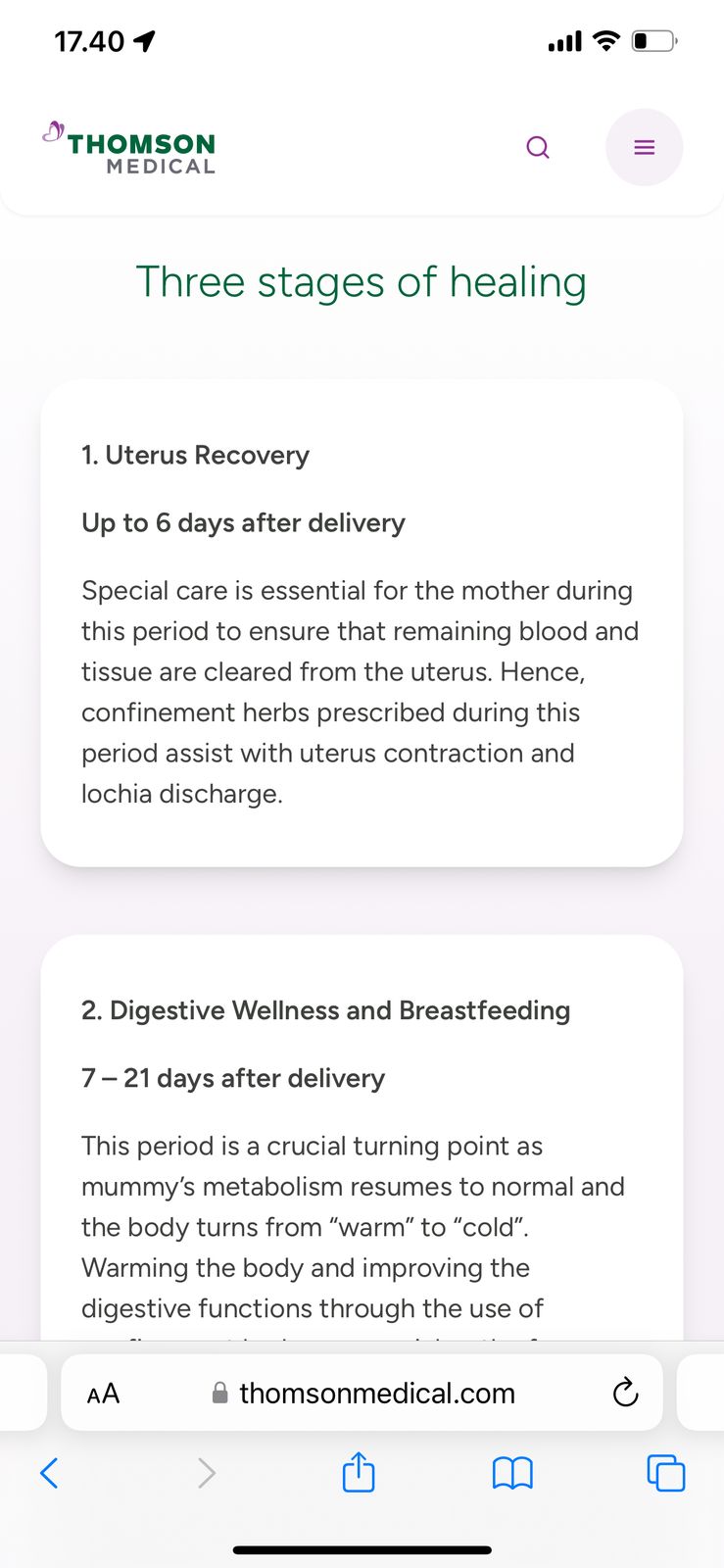Screen dimensions: 724x1568
Task: Open the site search magnifier
Action: [538, 148]
